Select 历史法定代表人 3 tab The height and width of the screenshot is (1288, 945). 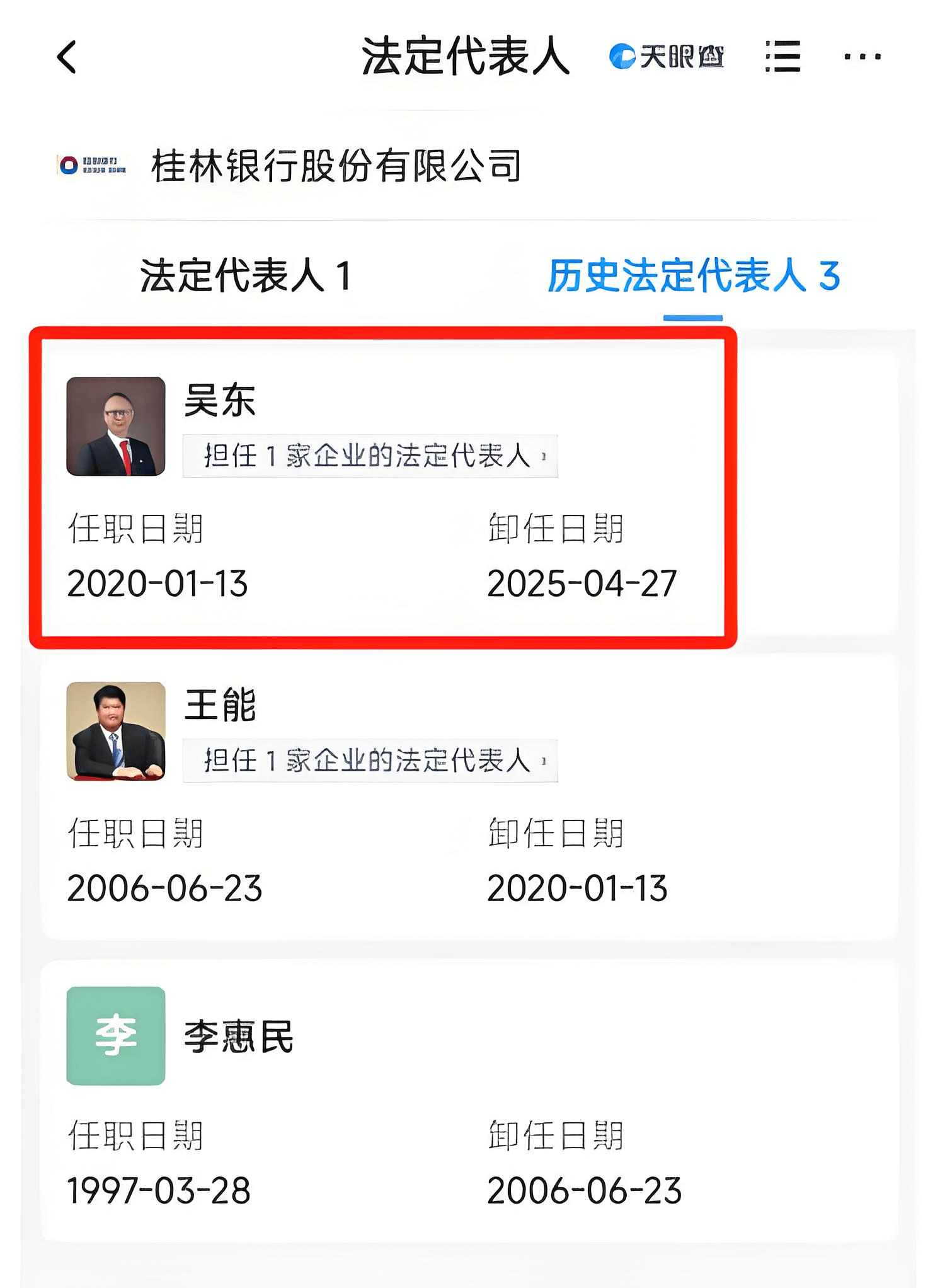point(693,276)
